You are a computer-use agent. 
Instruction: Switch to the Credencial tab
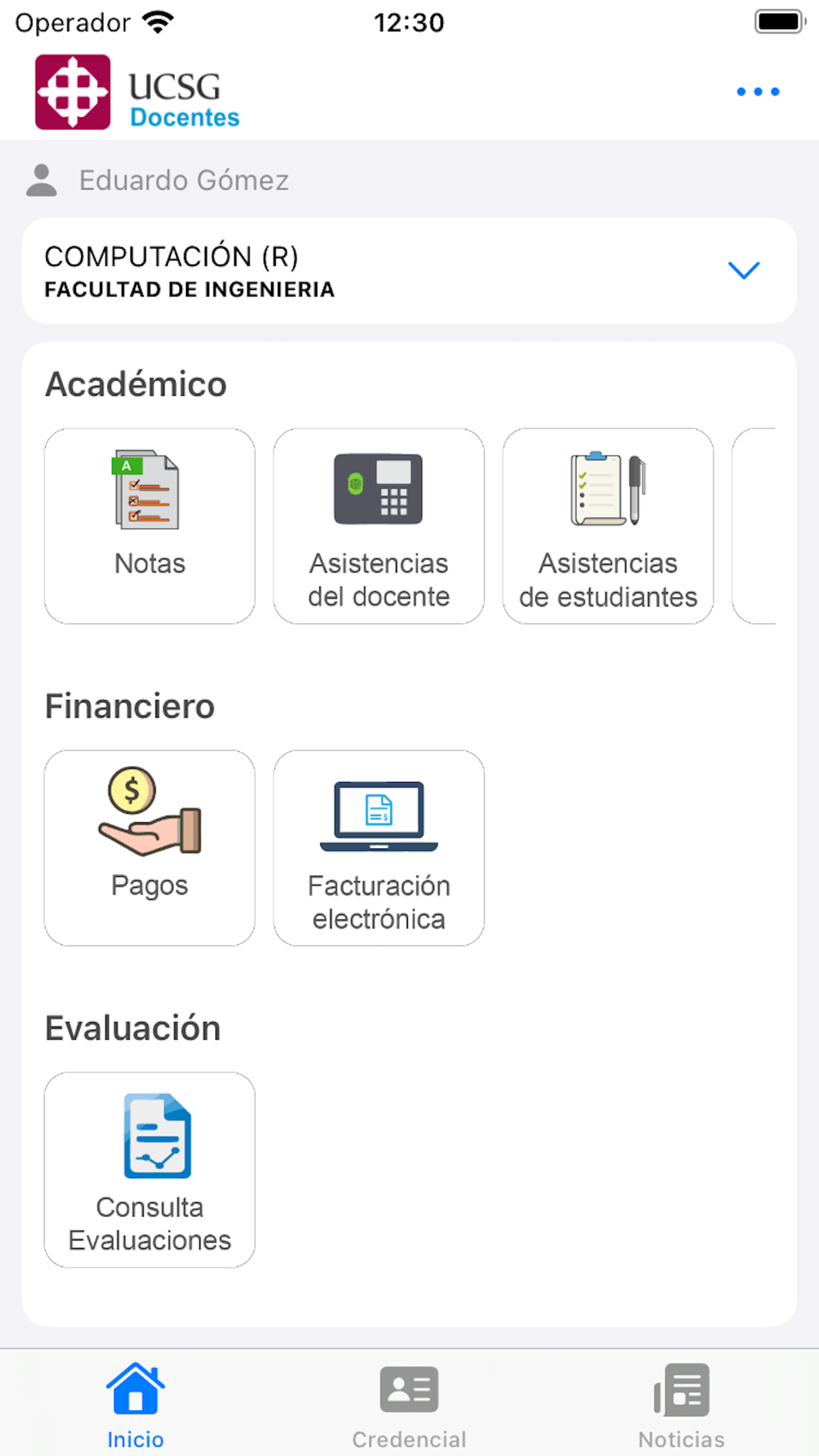[409, 1405]
